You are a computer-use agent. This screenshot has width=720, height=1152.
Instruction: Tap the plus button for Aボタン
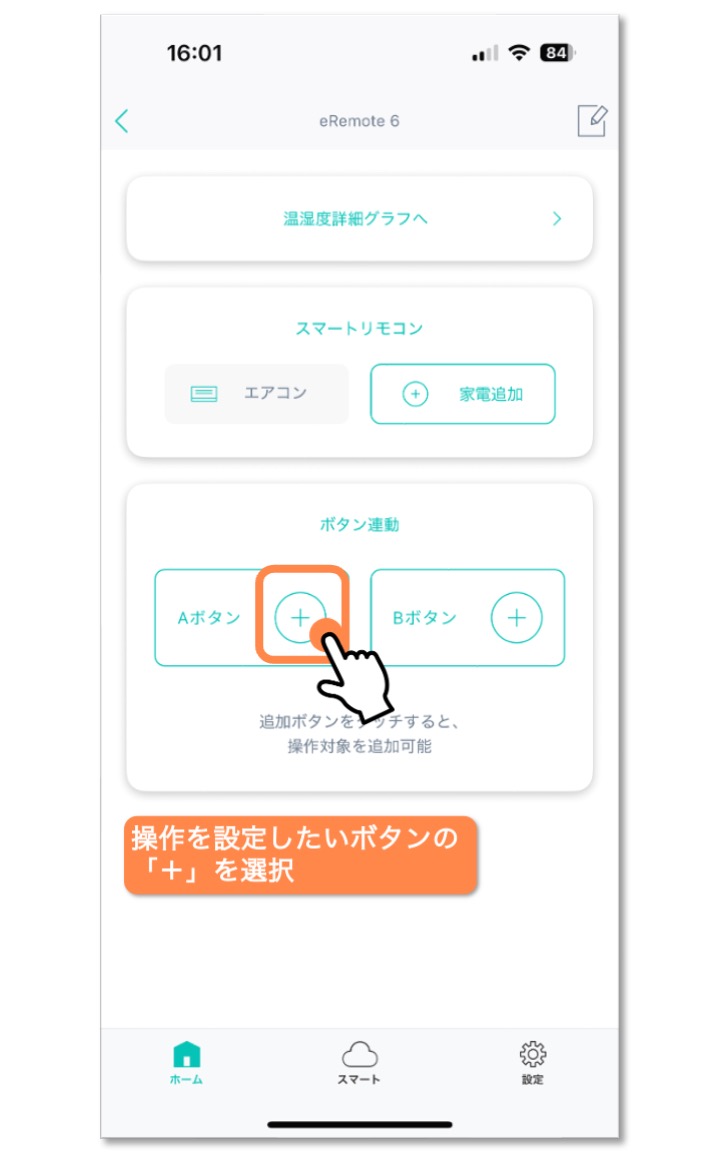(301, 617)
